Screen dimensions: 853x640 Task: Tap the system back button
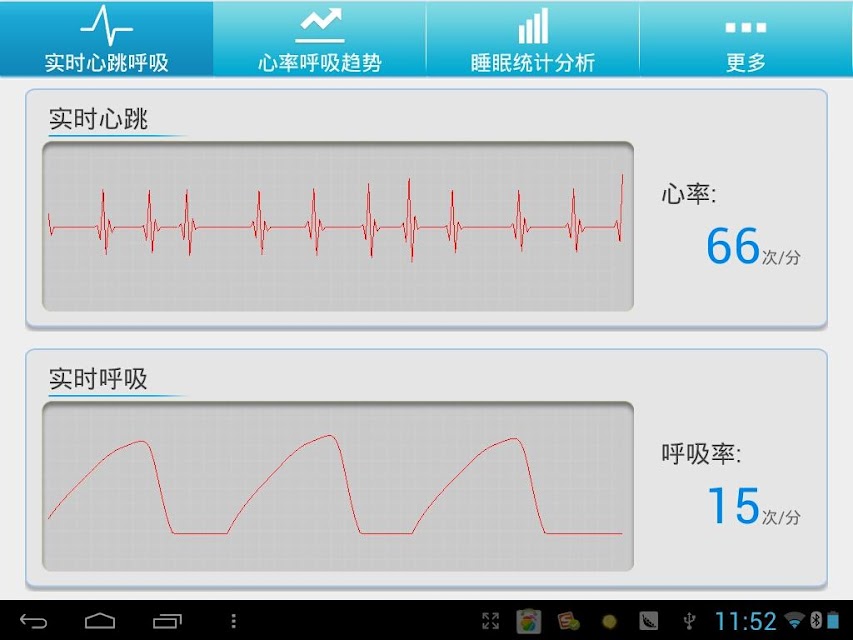pos(34,621)
